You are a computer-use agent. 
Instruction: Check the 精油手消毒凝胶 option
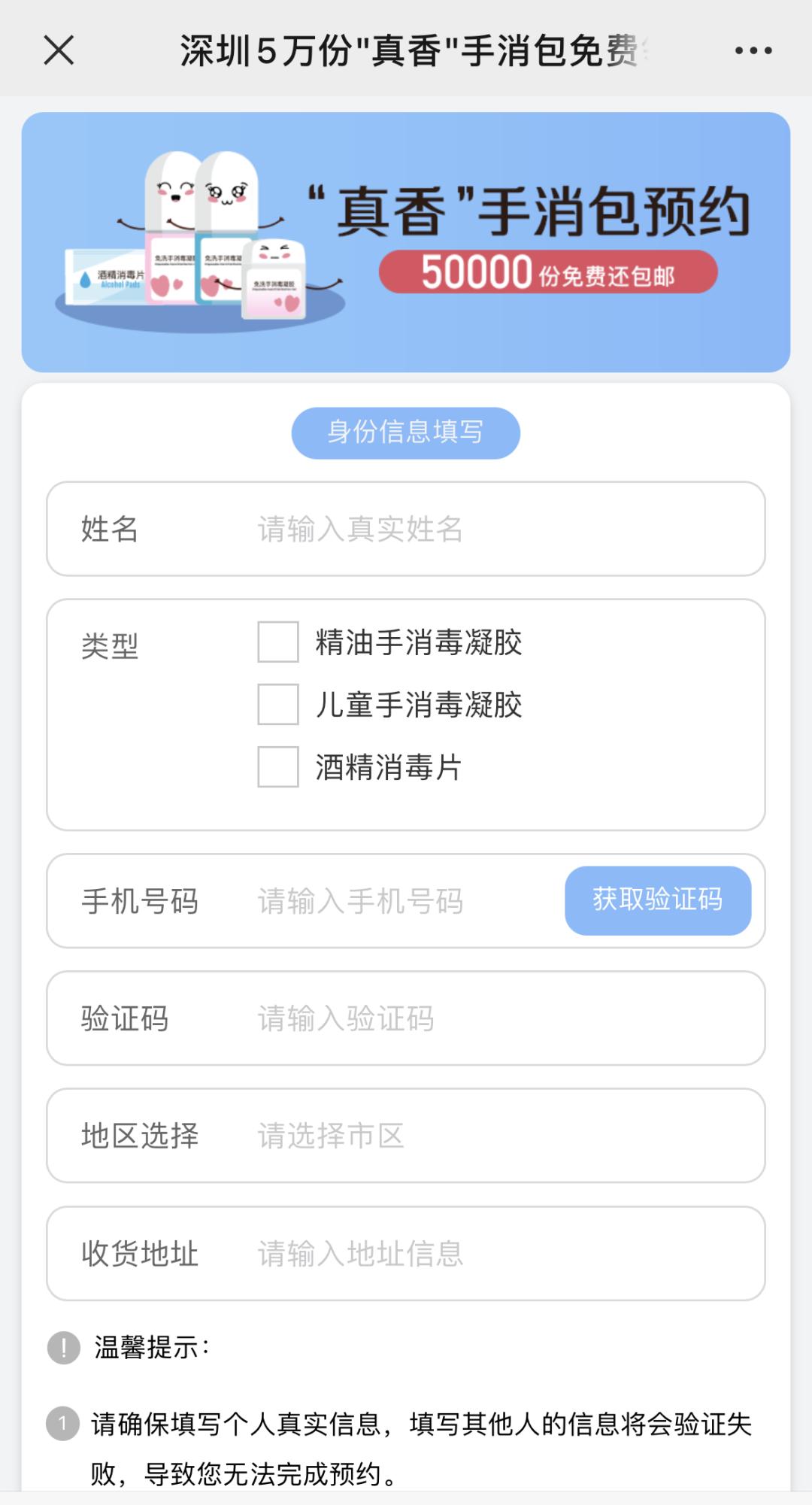pyautogui.click(x=278, y=642)
